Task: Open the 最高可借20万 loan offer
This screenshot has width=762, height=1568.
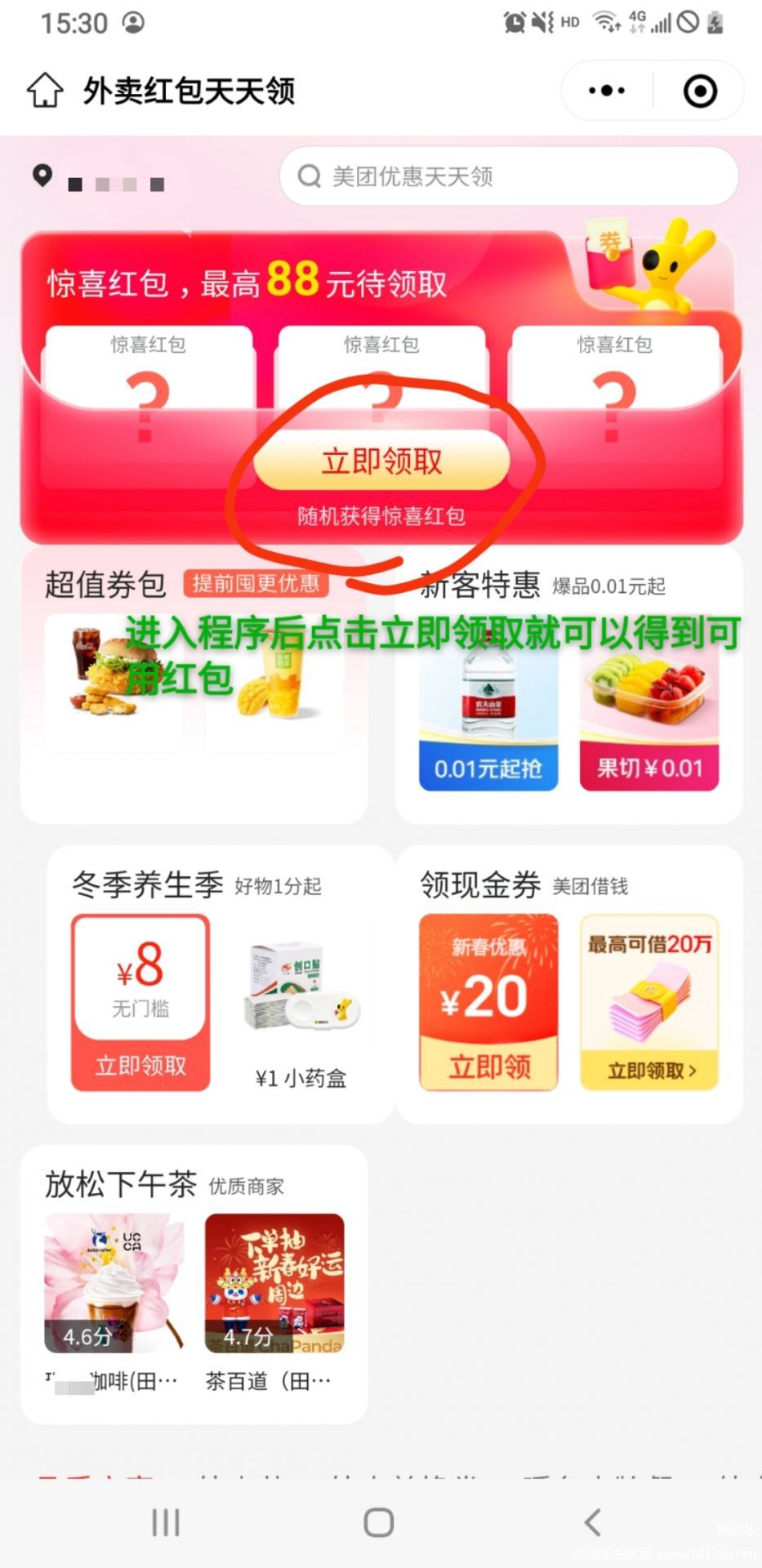Action: pos(649,1002)
